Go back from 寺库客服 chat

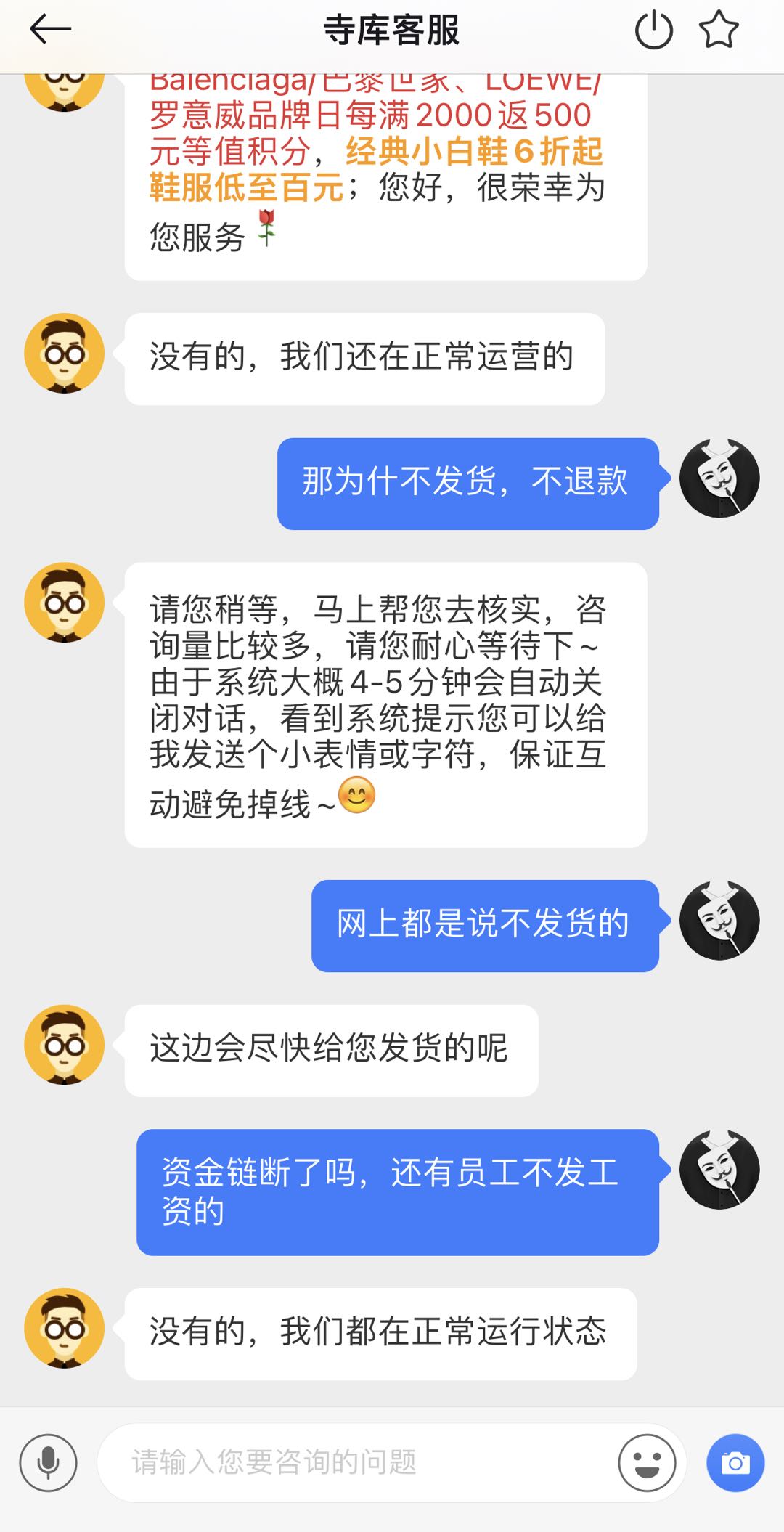point(51,30)
